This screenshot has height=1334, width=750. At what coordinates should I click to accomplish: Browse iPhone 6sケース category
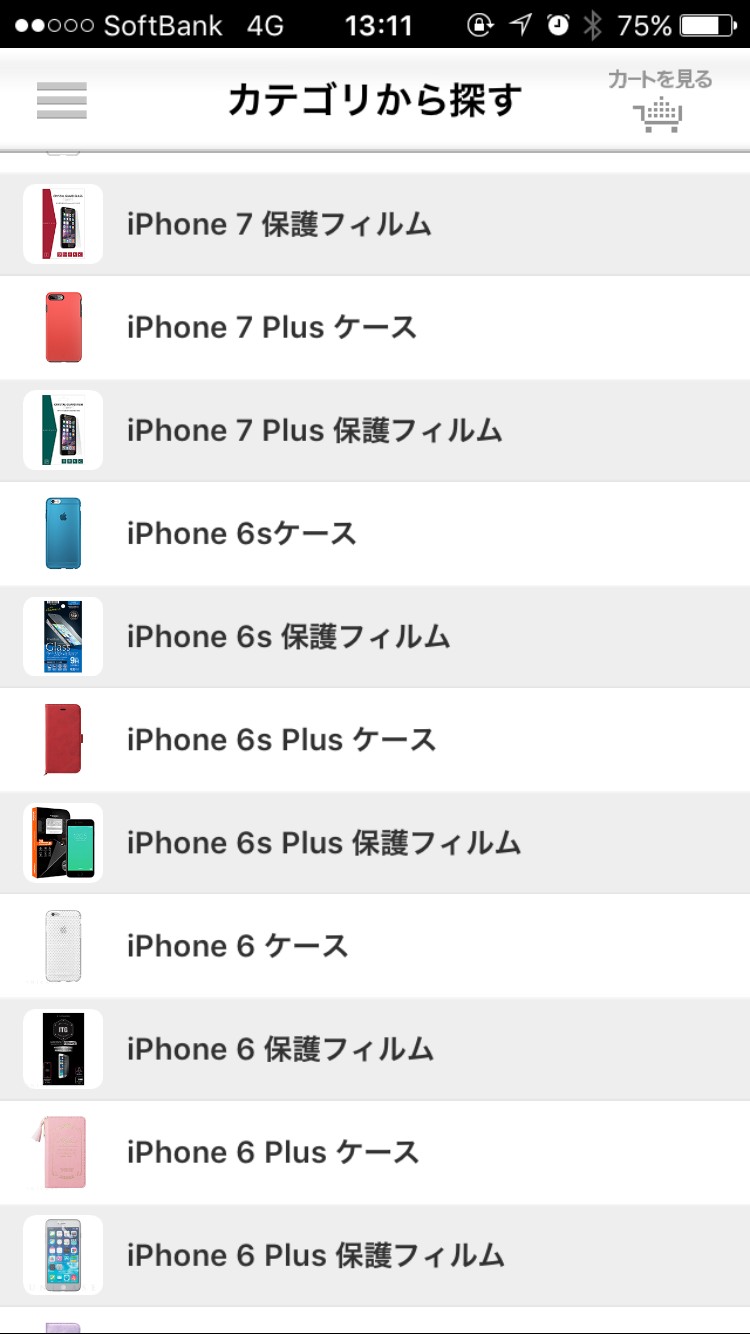pos(375,533)
